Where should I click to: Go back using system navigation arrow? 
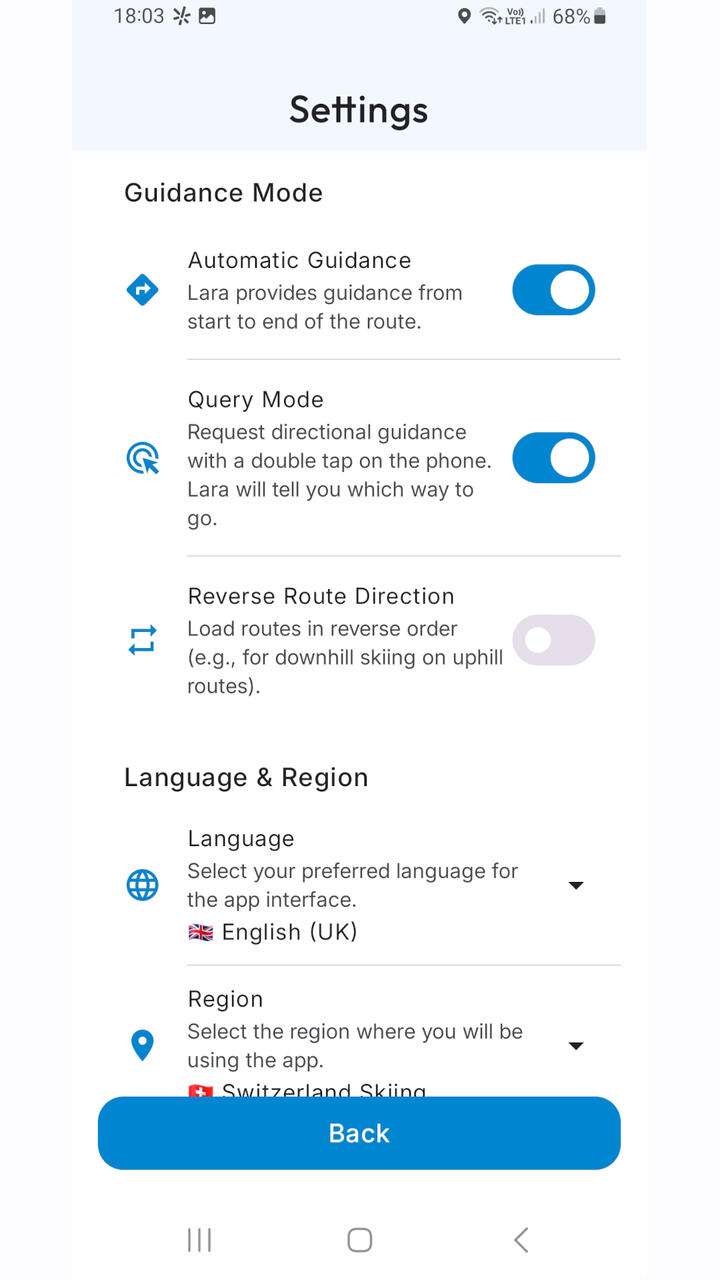pos(520,1240)
